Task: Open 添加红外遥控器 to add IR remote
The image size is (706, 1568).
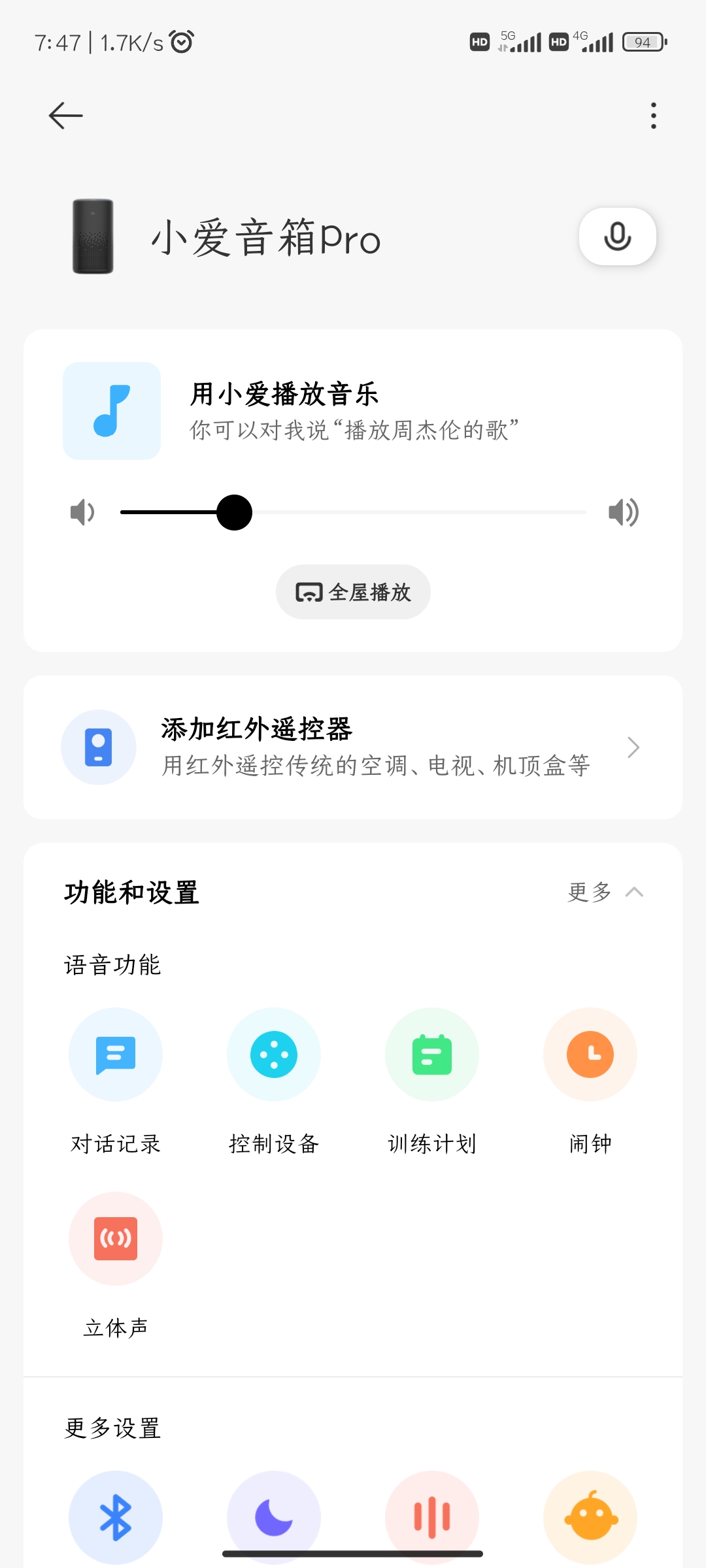Action: 353,747
